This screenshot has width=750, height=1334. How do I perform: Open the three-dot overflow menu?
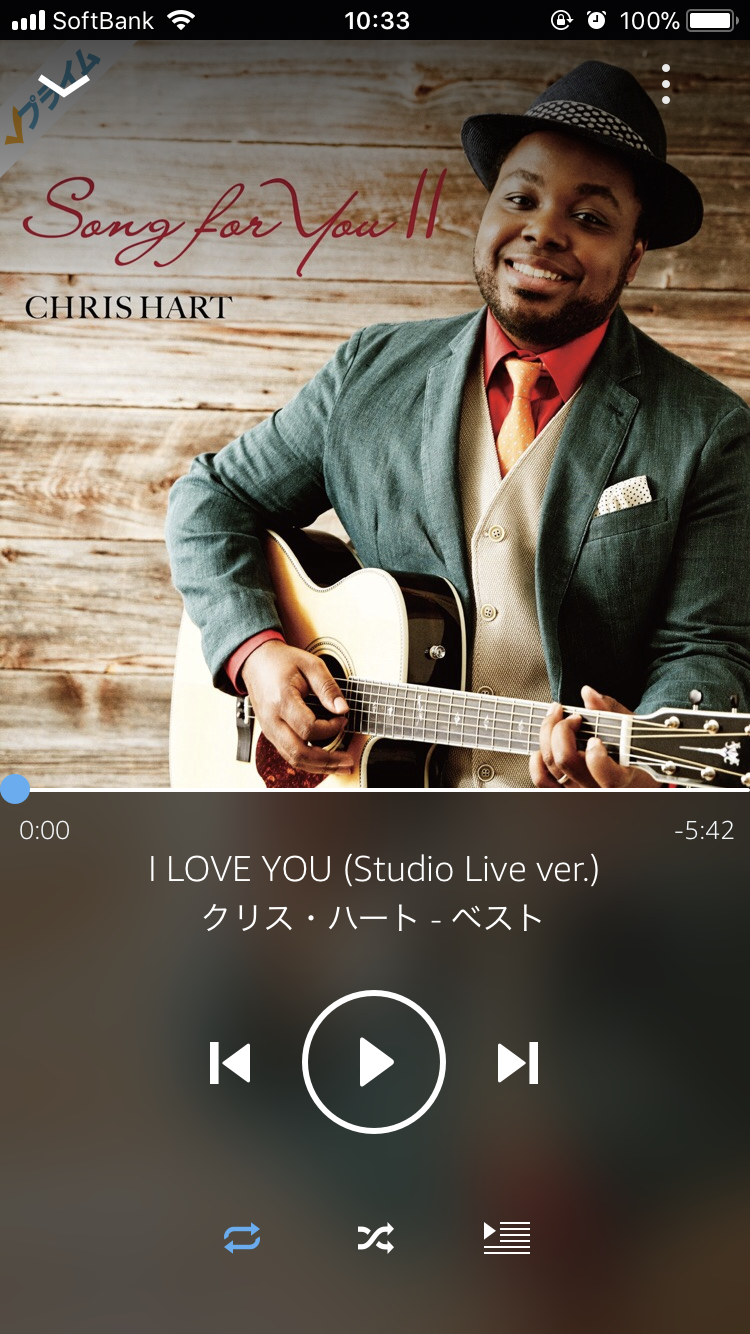[666, 84]
